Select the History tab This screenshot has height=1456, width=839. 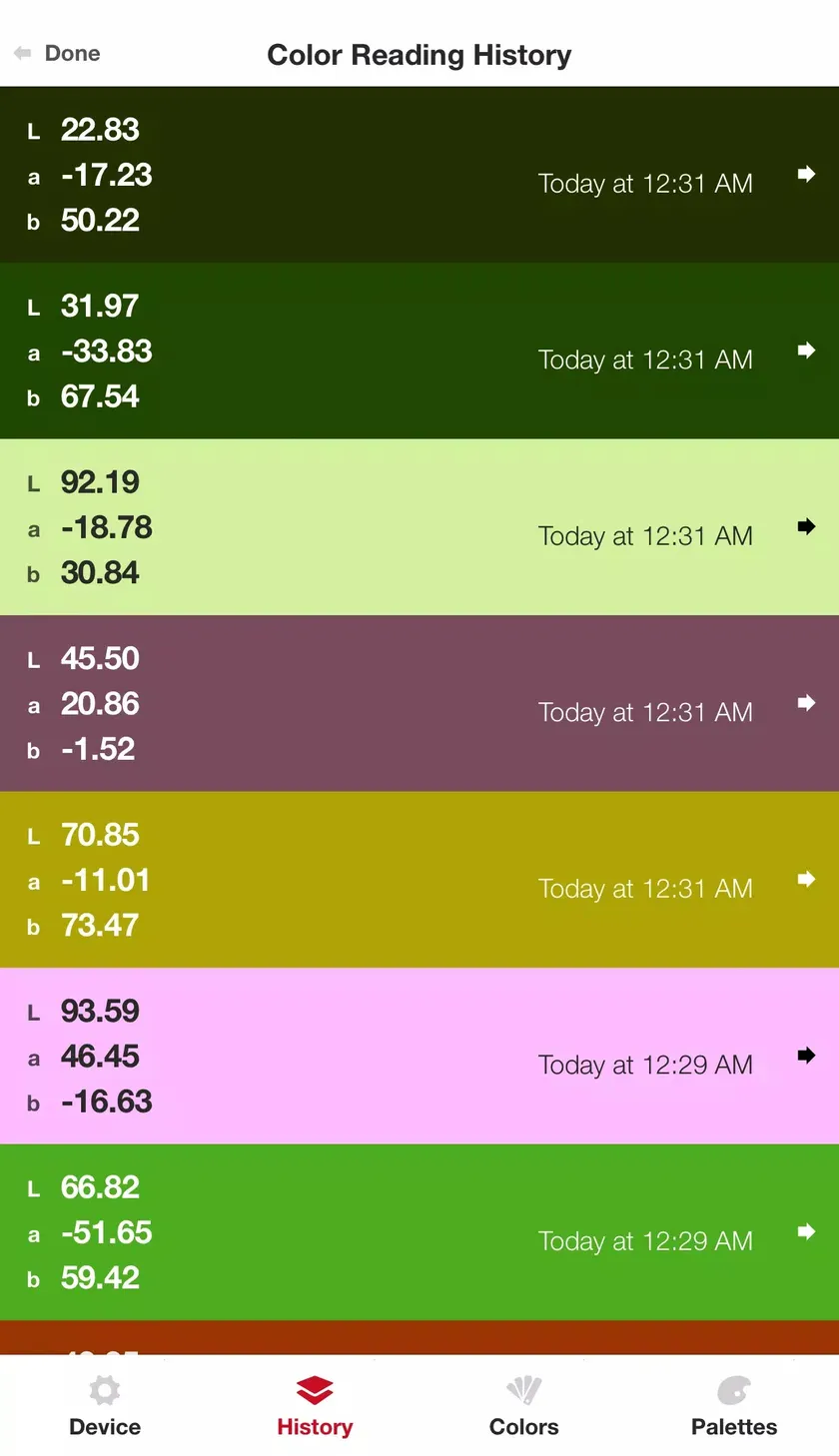315,1406
